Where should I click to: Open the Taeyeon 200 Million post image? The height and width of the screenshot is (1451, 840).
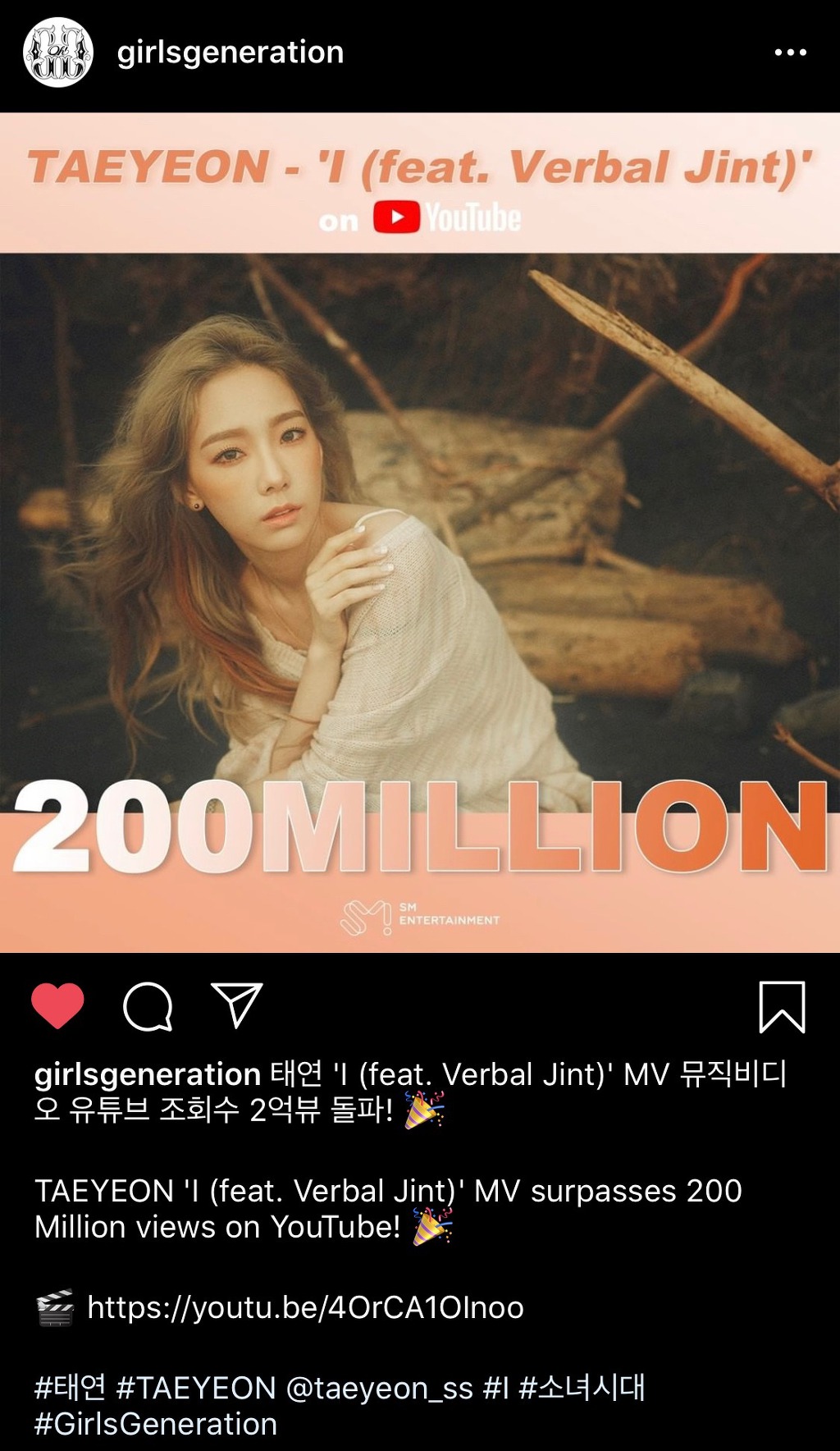420,533
